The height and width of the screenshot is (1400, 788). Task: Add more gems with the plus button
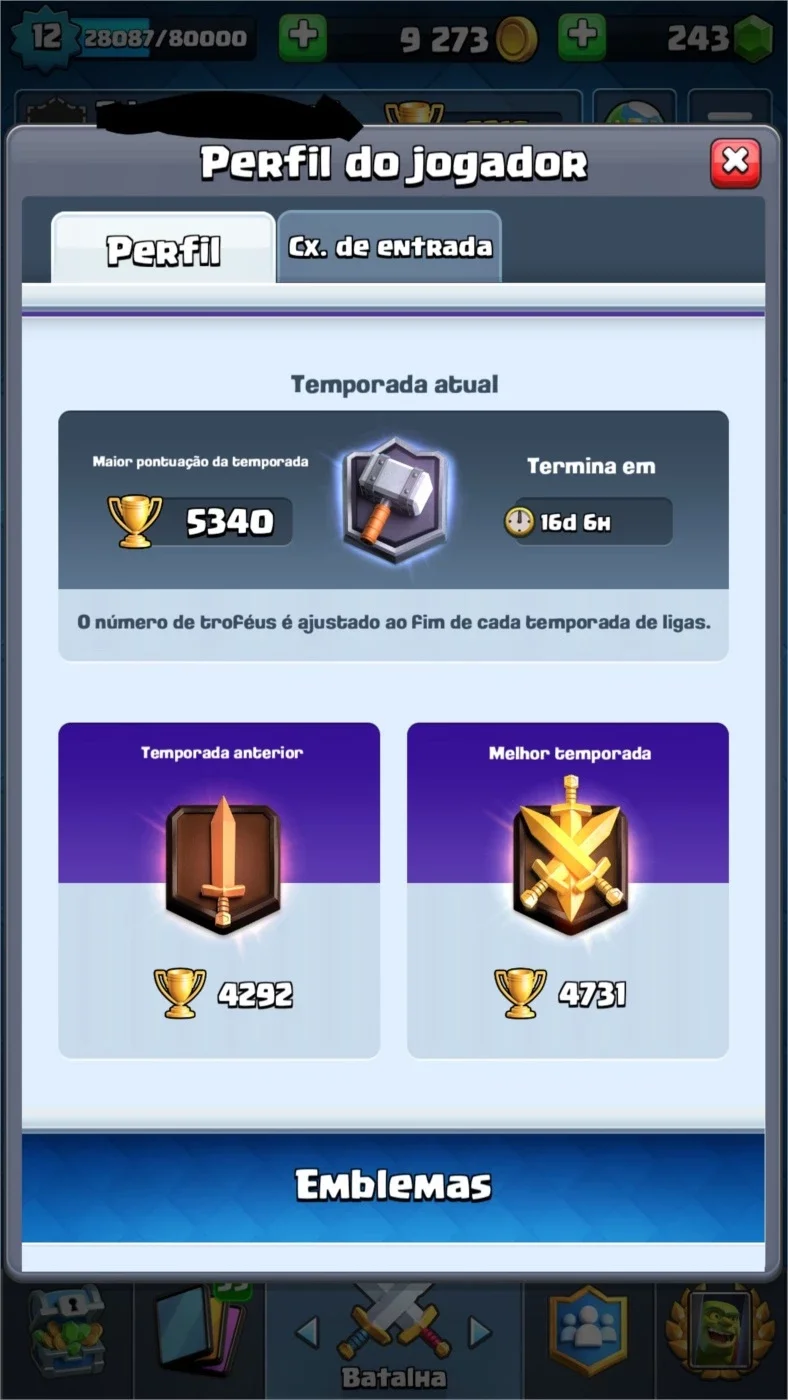[x=582, y=38]
